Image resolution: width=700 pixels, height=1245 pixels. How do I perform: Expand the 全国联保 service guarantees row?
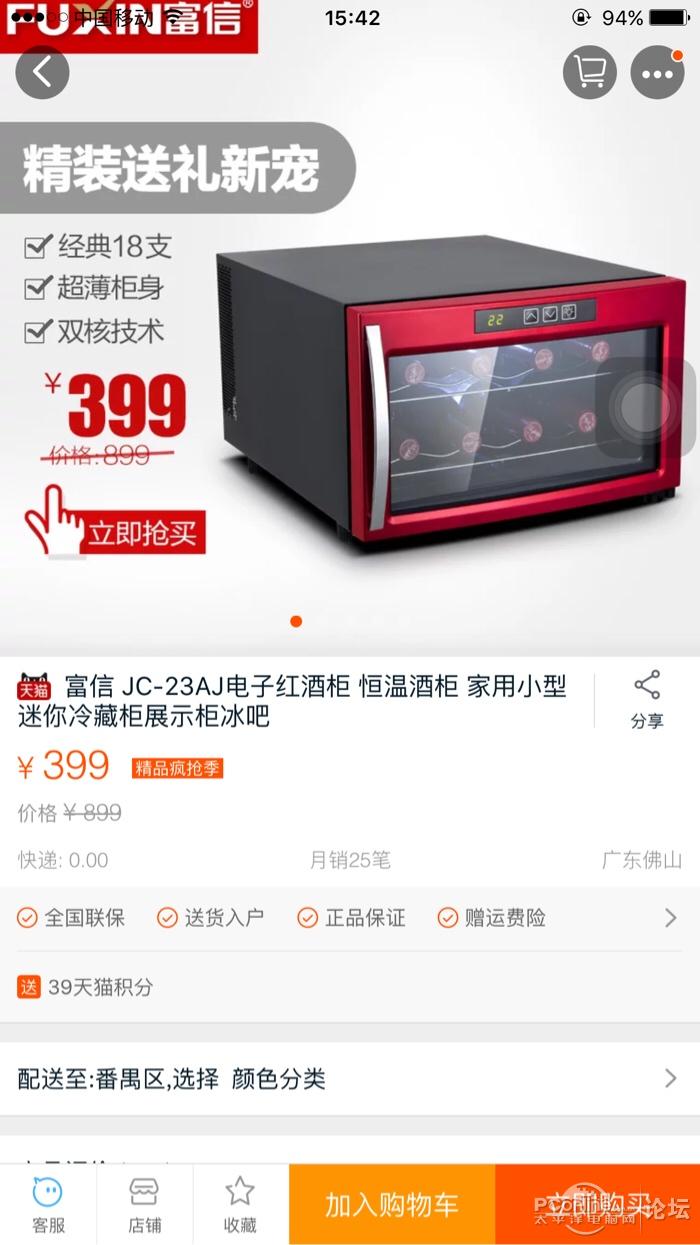click(x=348, y=918)
